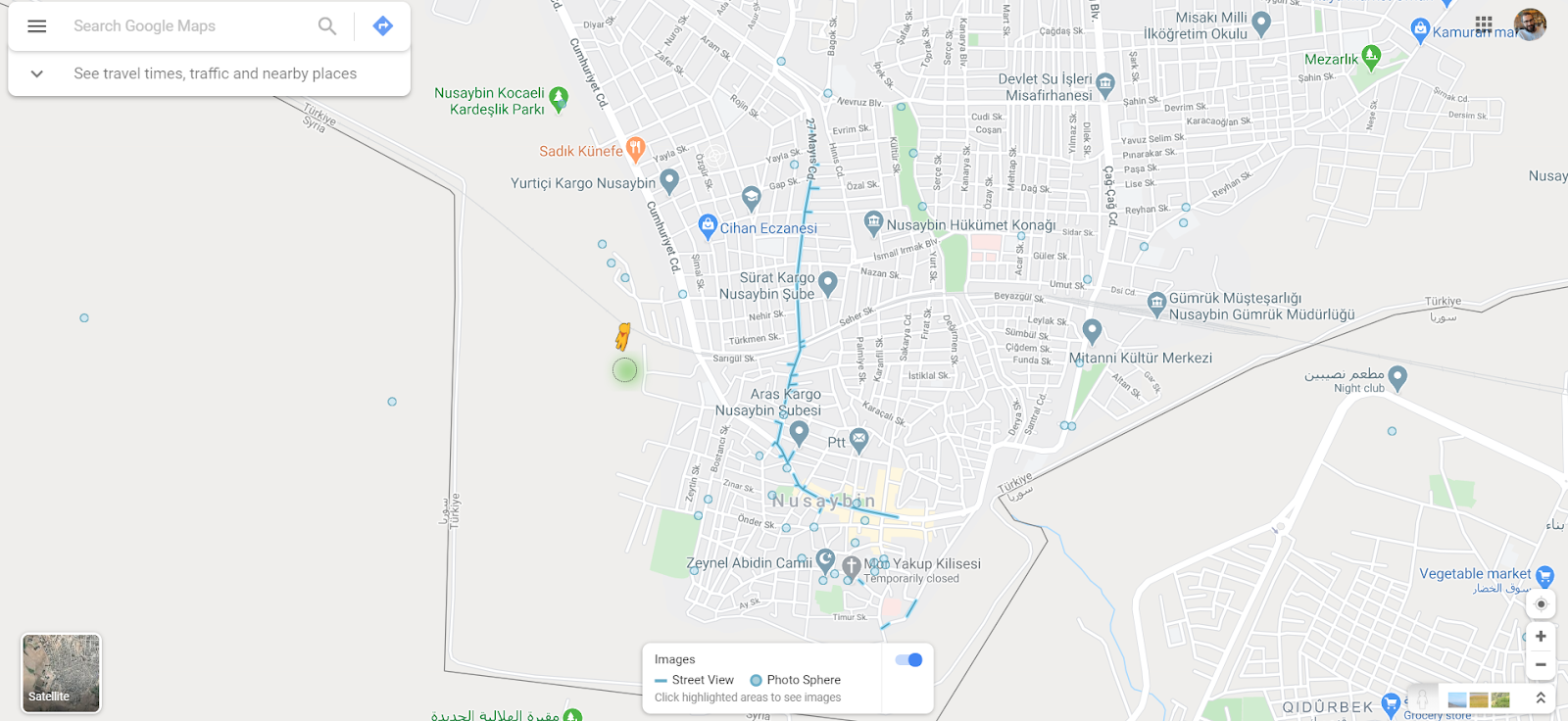Open the hamburger menu
The image size is (1568, 721).
click(x=37, y=26)
